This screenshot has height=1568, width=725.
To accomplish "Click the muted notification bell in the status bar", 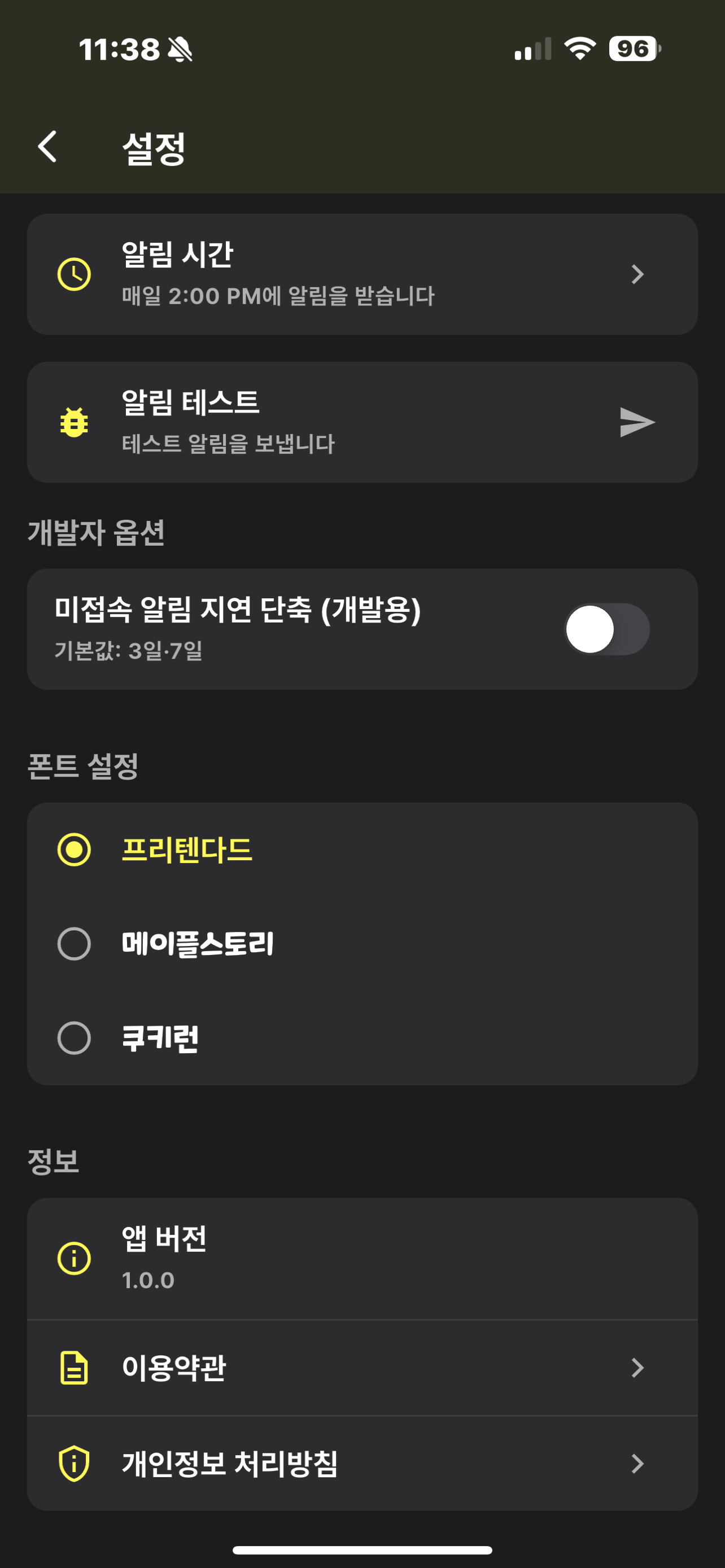I will [x=180, y=51].
